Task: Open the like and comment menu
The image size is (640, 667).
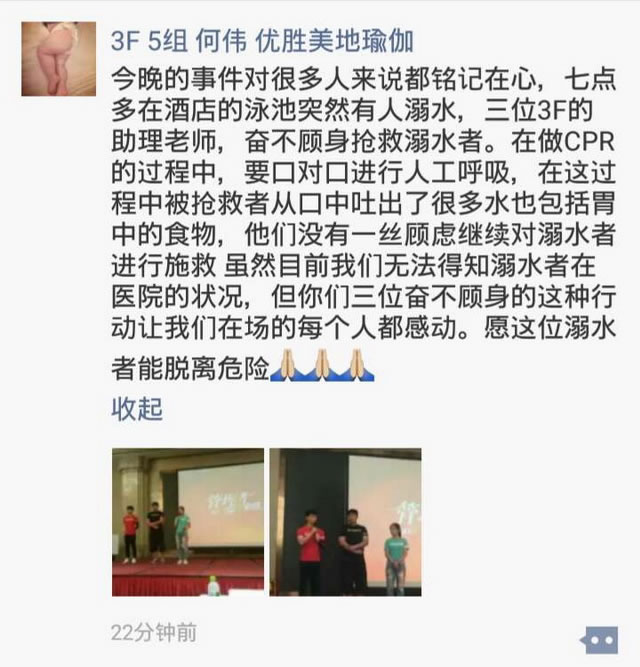Action: 598,637
